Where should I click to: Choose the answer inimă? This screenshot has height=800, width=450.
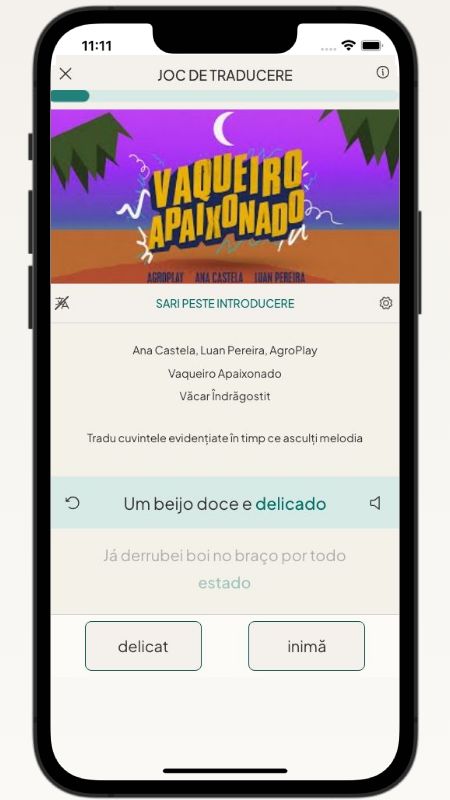point(306,646)
